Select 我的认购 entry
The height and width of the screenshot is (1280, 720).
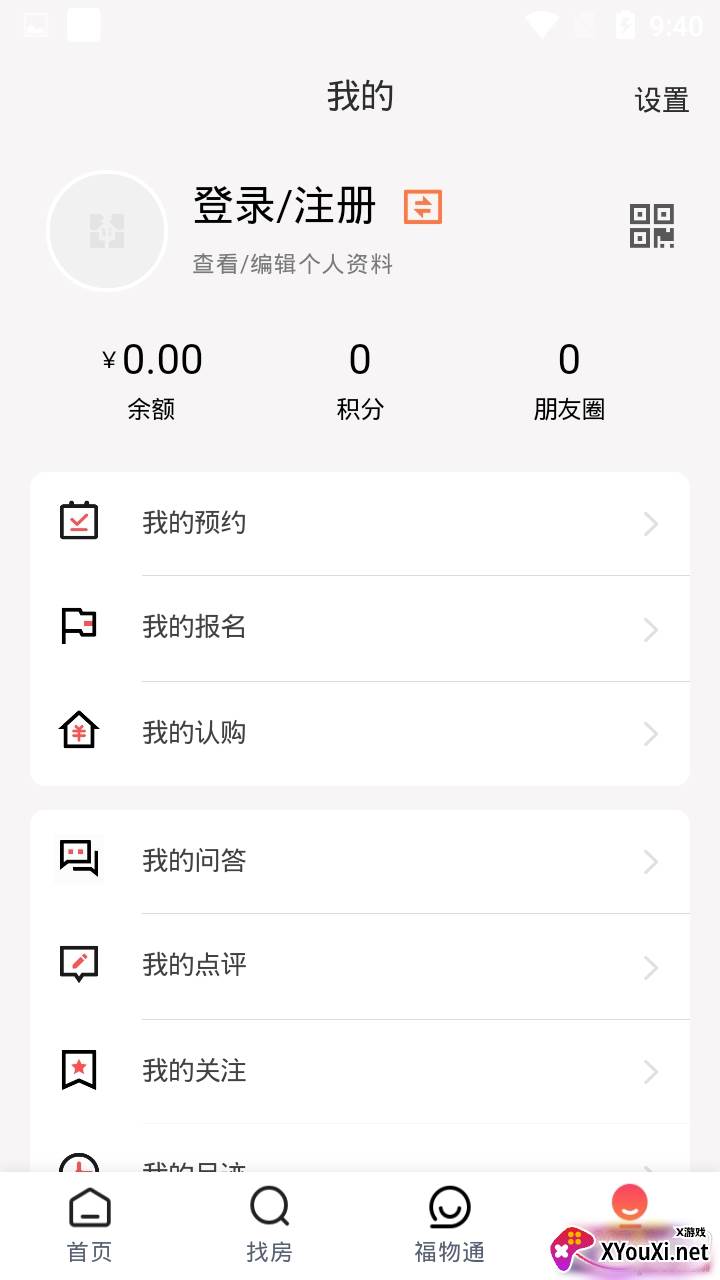point(360,733)
